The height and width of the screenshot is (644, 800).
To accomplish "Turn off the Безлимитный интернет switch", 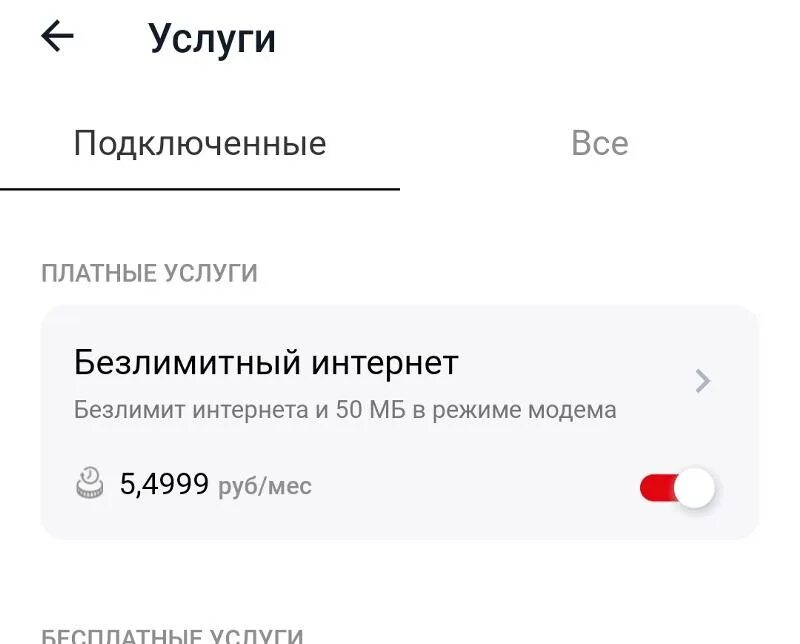I will pos(679,488).
